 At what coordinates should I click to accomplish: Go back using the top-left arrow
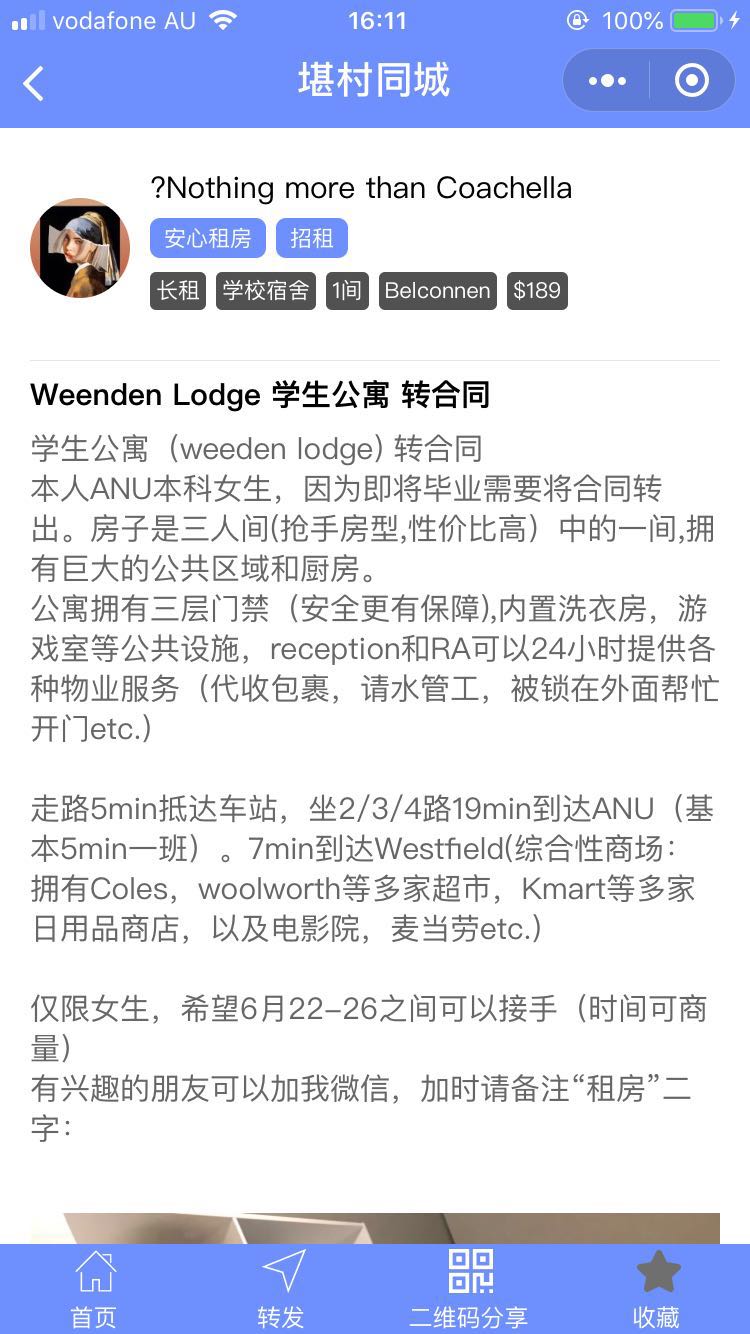[34, 83]
